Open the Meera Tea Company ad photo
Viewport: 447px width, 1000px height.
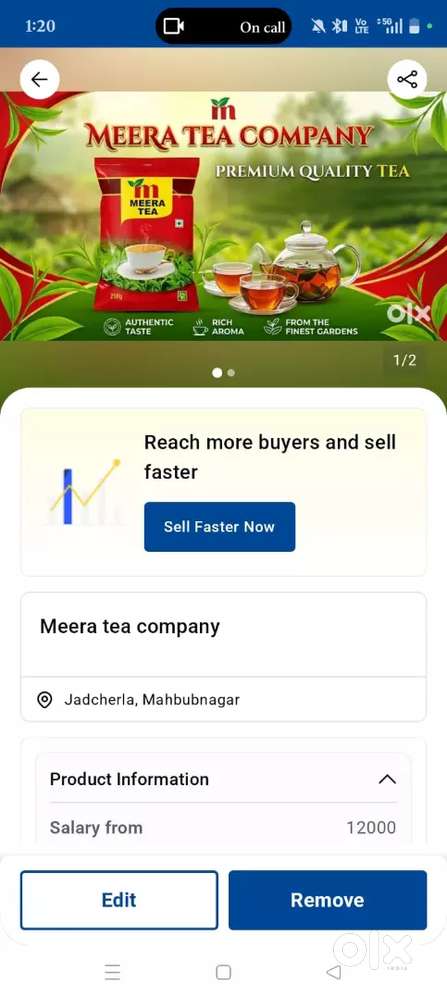[223, 217]
